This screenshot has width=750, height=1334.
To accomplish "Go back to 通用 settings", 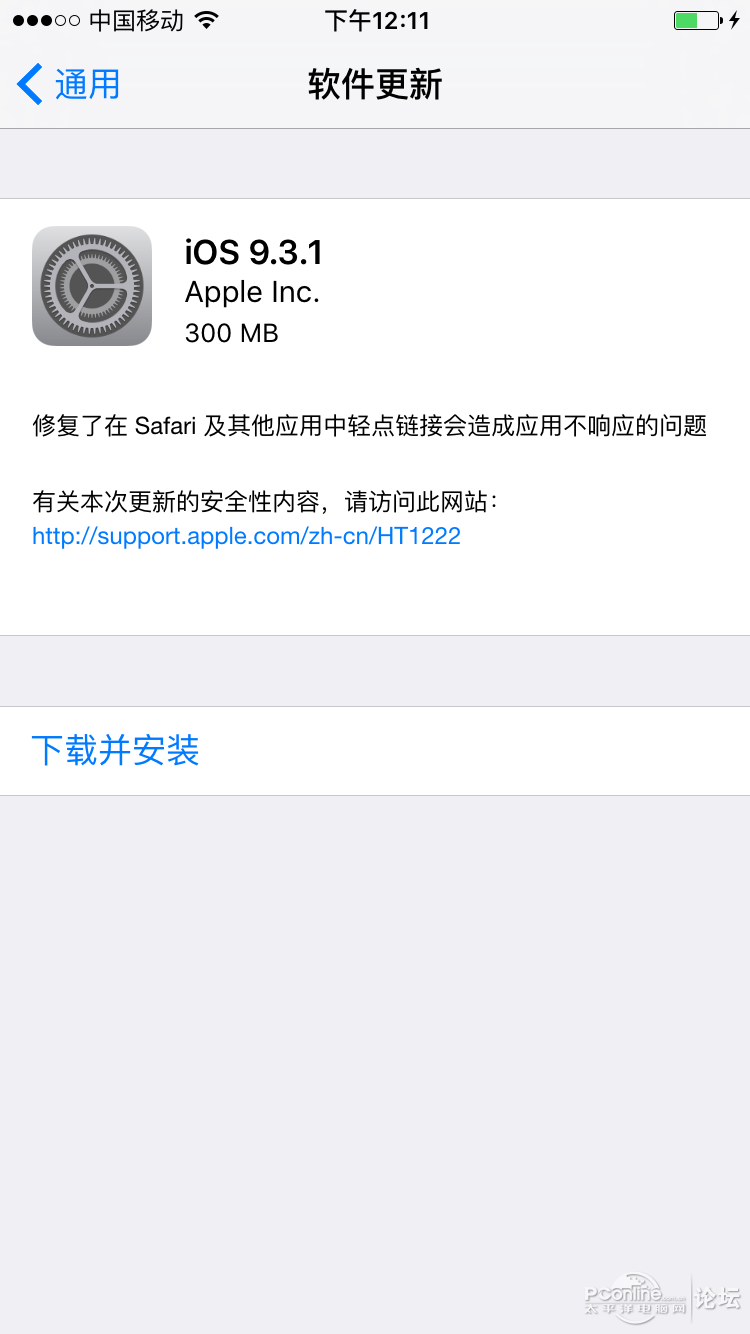I will tap(68, 85).
